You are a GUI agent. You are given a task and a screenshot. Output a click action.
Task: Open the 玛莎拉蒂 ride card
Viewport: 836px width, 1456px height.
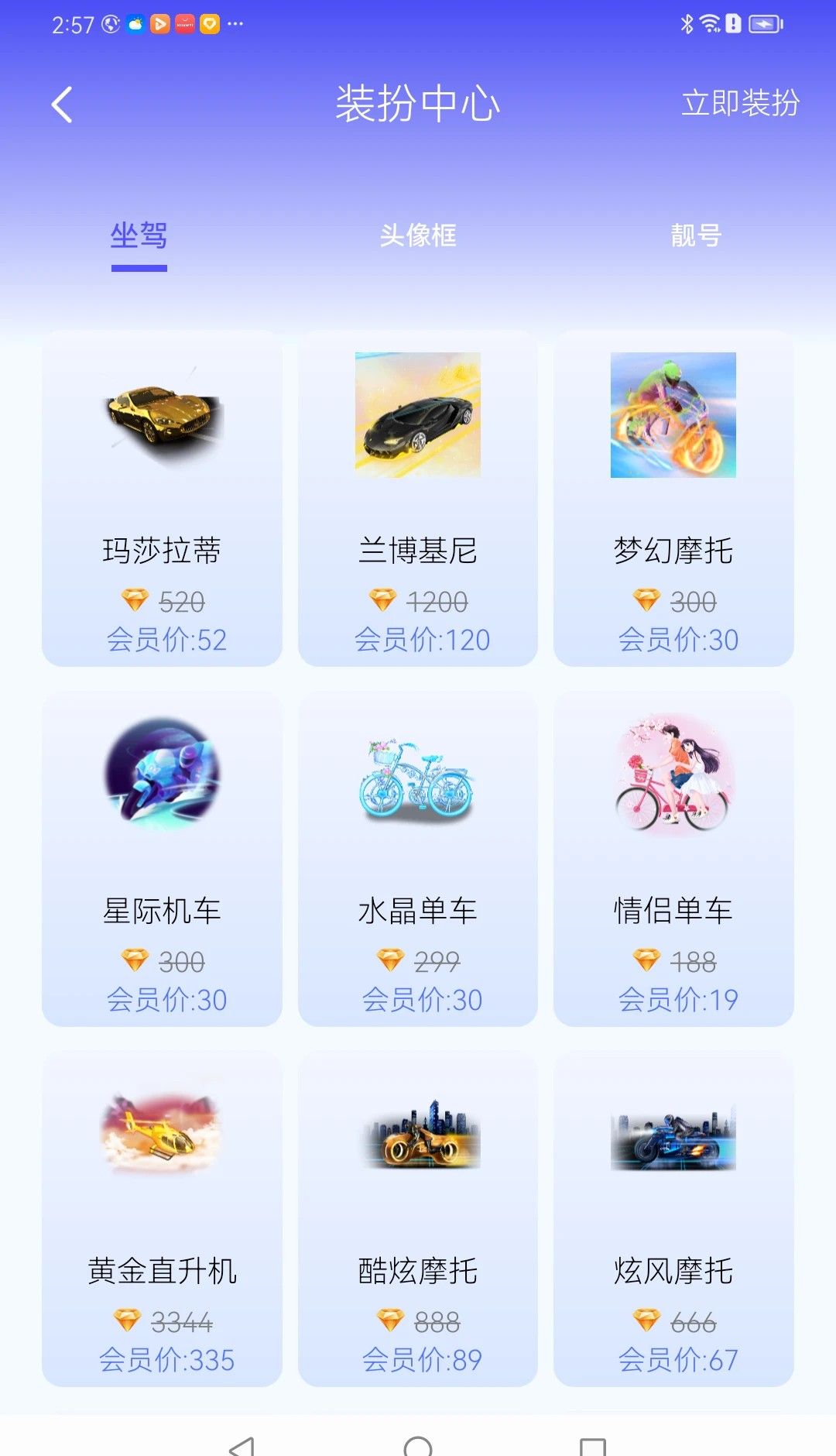coord(163,499)
